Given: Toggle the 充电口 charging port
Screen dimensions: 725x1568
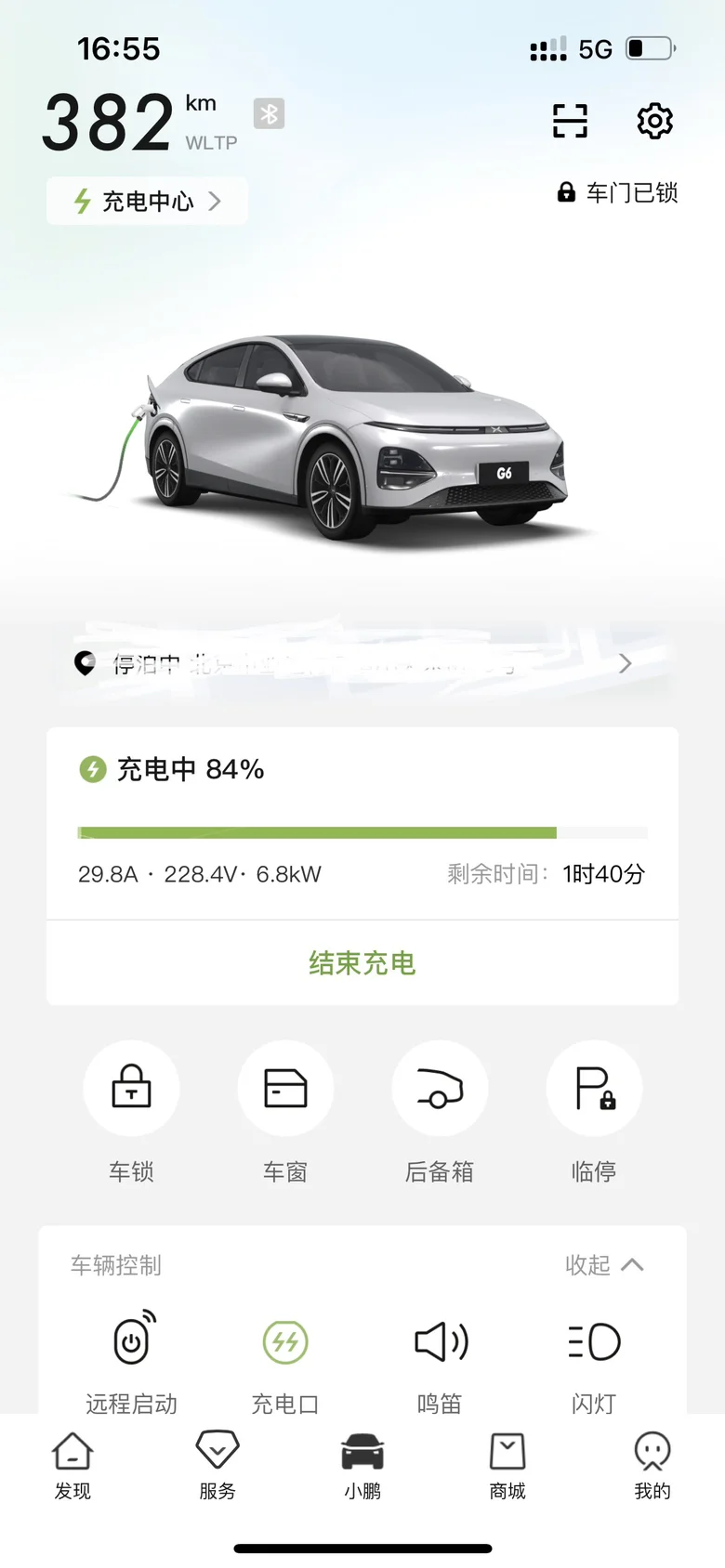Looking at the screenshot, I should pyautogui.click(x=285, y=1342).
